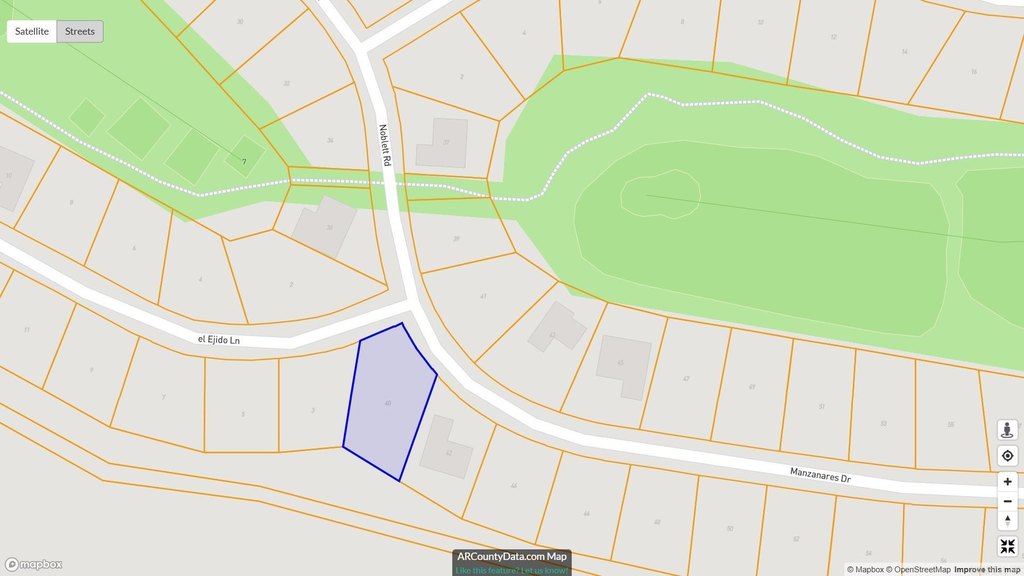Image resolution: width=1024 pixels, height=576 pixels.
Task: Locate my current position on the map
Action: coord(1007,456)
